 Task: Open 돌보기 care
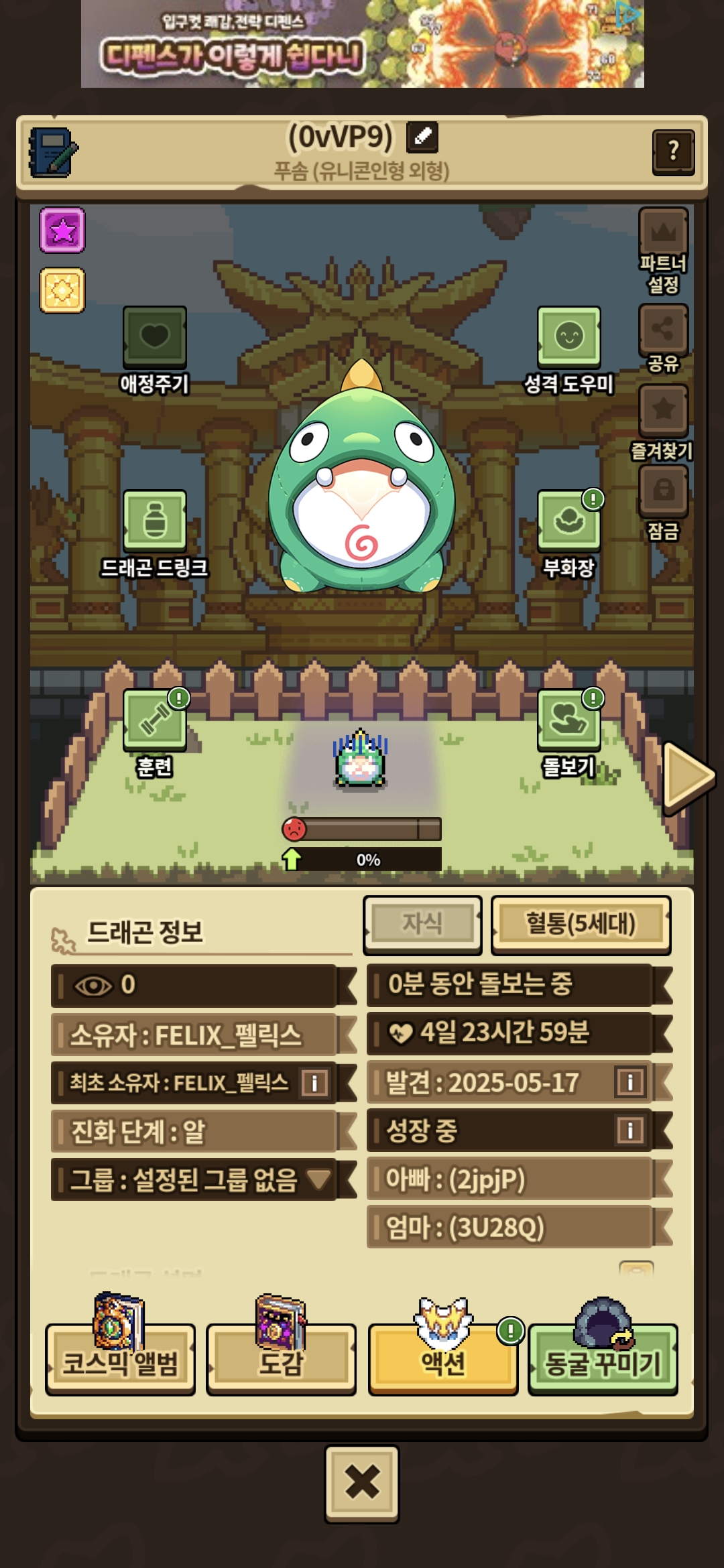point(568,720)
